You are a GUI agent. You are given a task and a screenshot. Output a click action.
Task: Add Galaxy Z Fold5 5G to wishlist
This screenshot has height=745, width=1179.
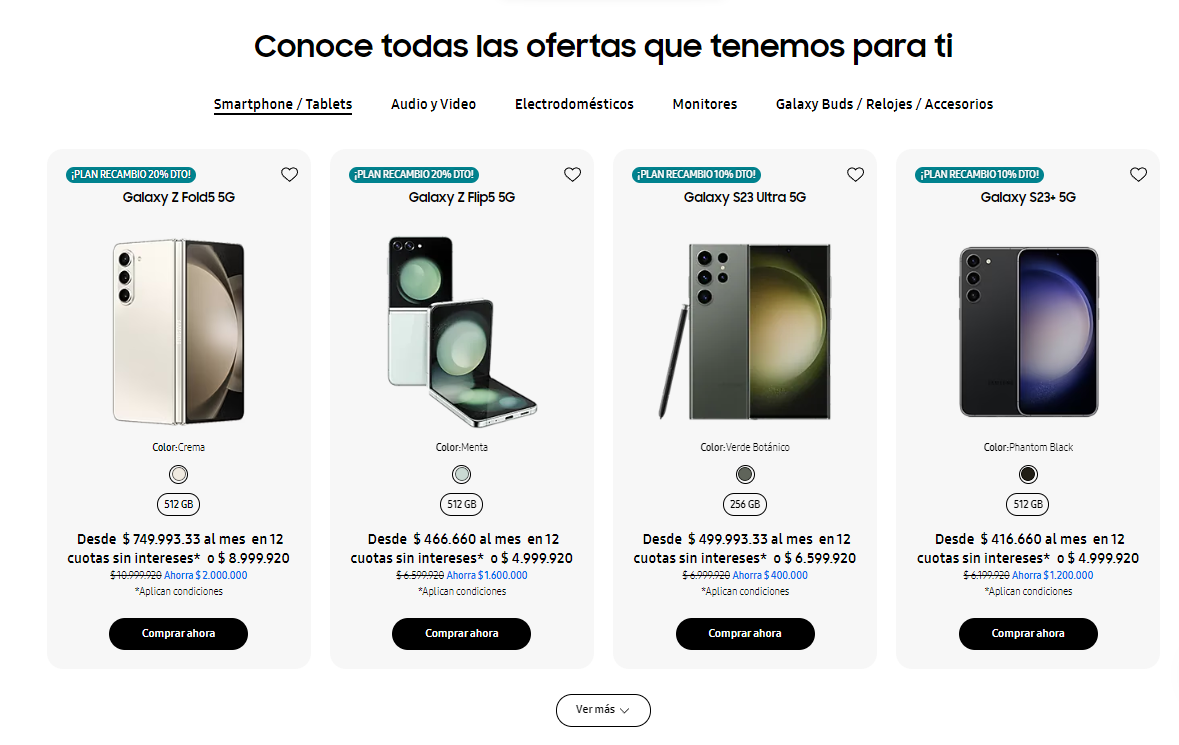tap(289, 175)
